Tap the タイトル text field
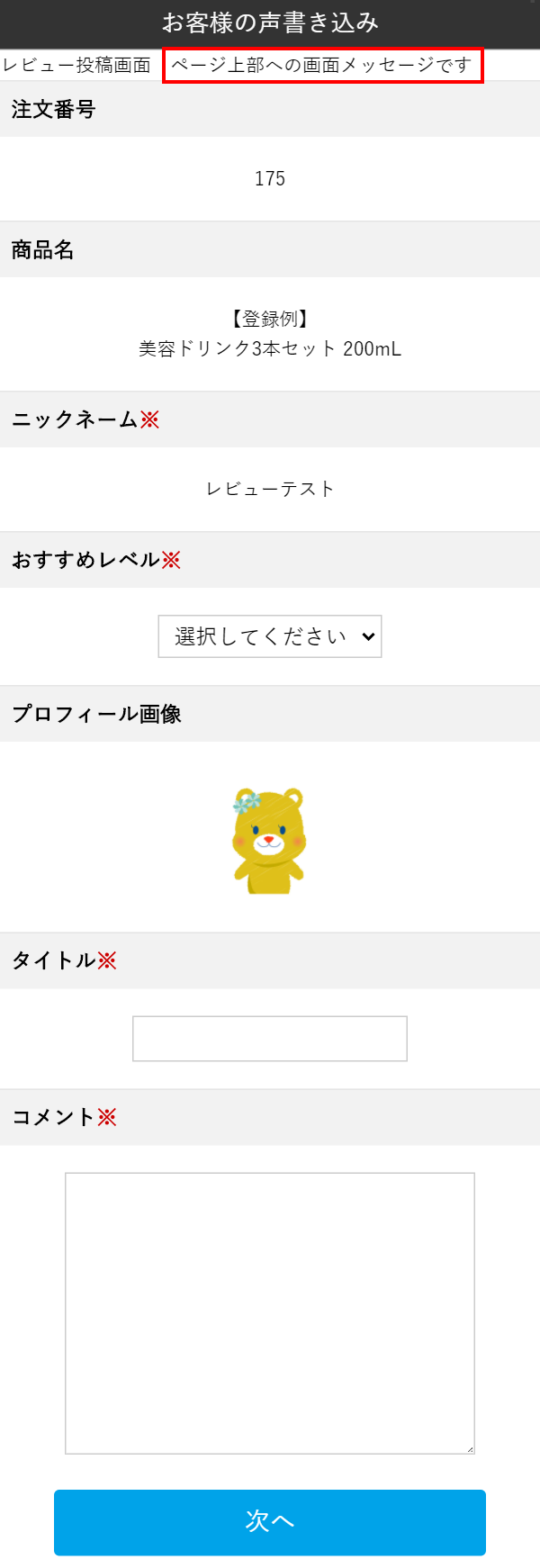This screenshot has height=1568, width=540. click(x=270, y=1039)
